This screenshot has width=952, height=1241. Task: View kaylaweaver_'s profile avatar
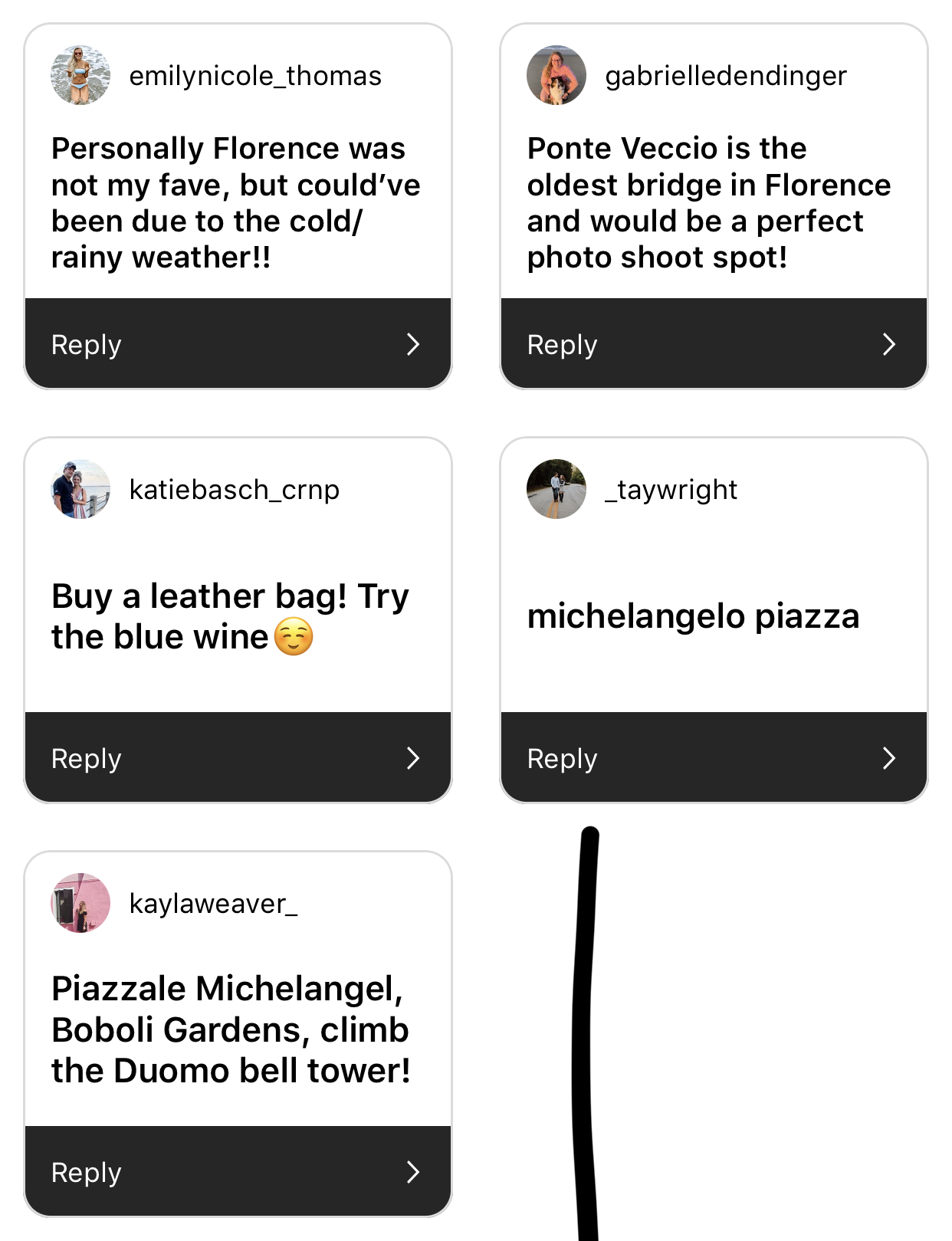click(80, 903)
